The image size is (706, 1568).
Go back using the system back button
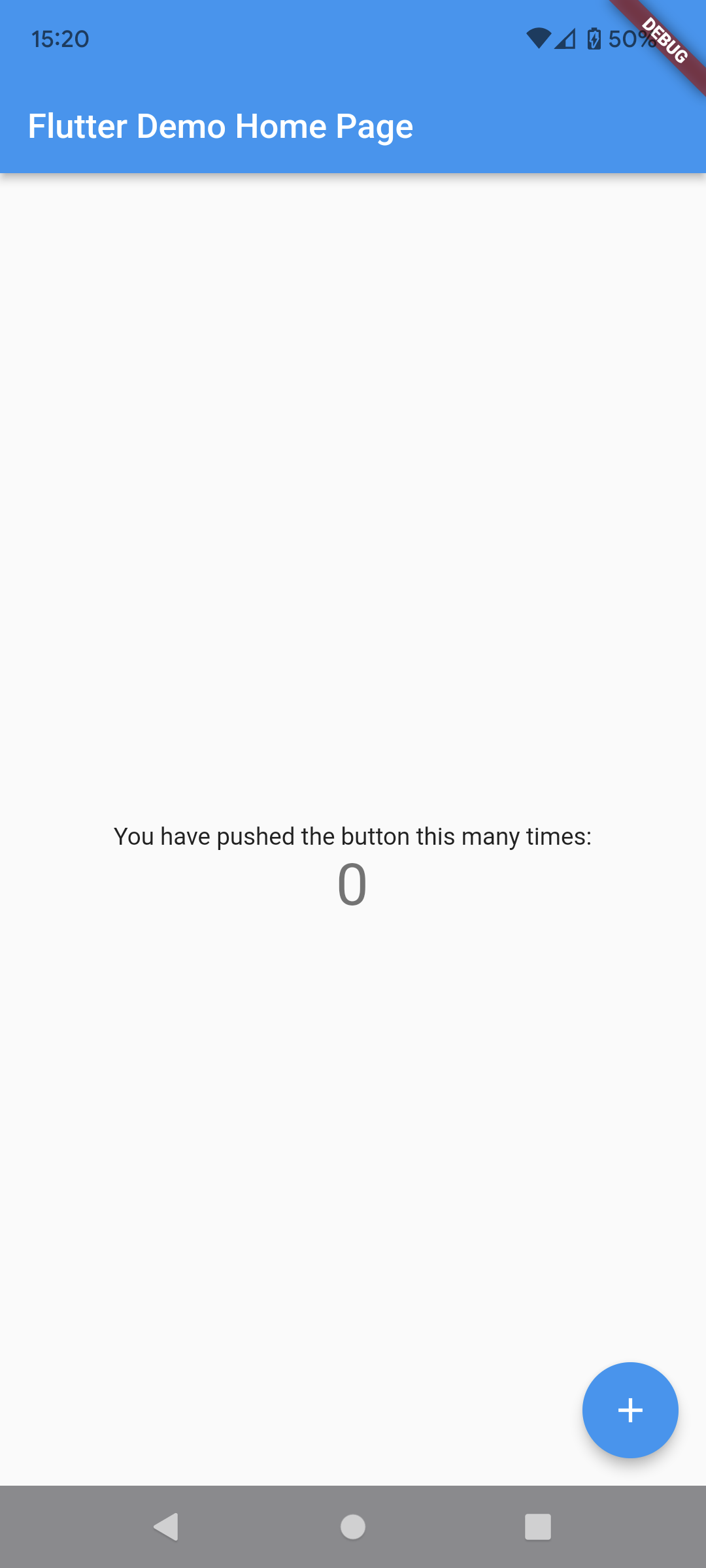coord(166,1527)
